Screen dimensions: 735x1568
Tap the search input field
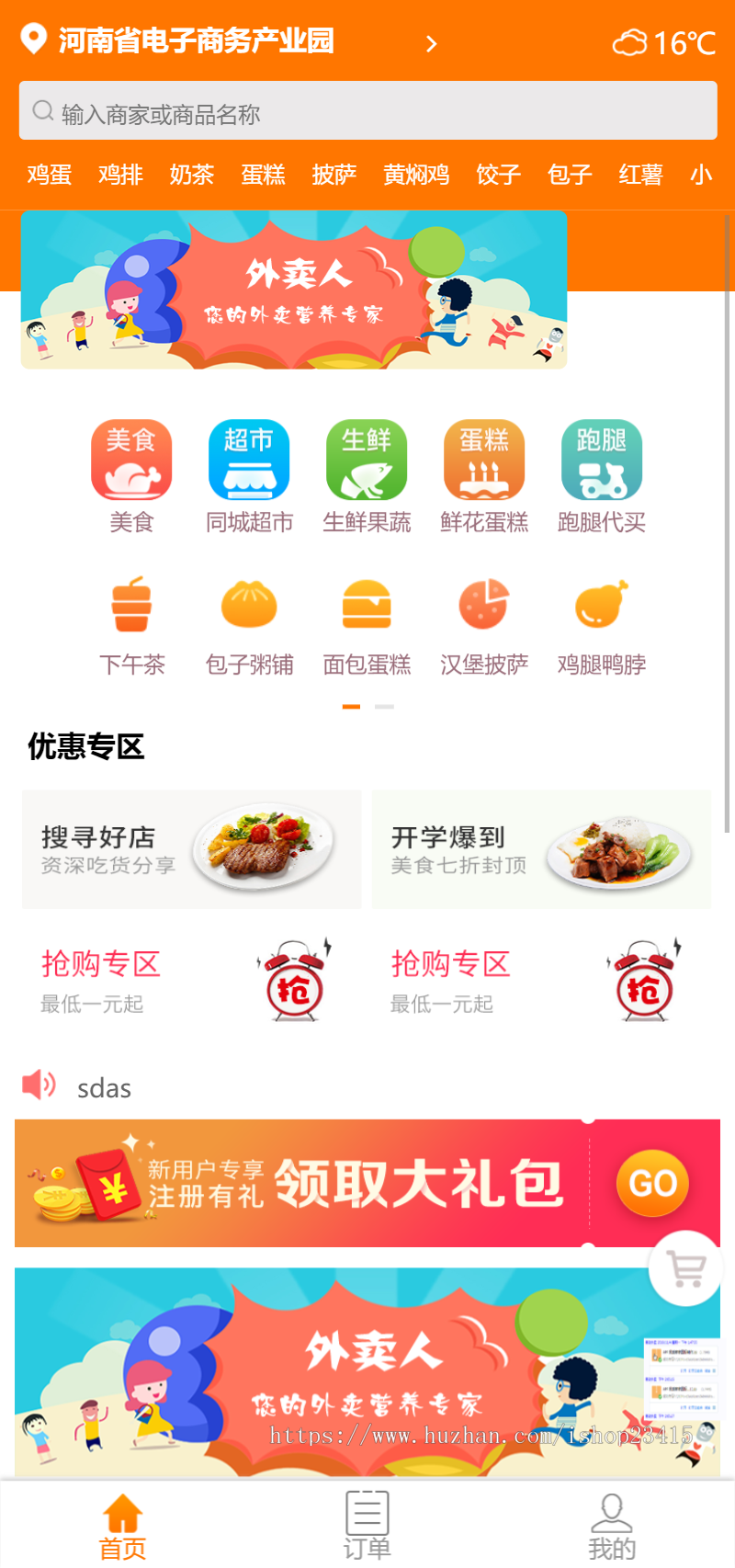[367, 110]
